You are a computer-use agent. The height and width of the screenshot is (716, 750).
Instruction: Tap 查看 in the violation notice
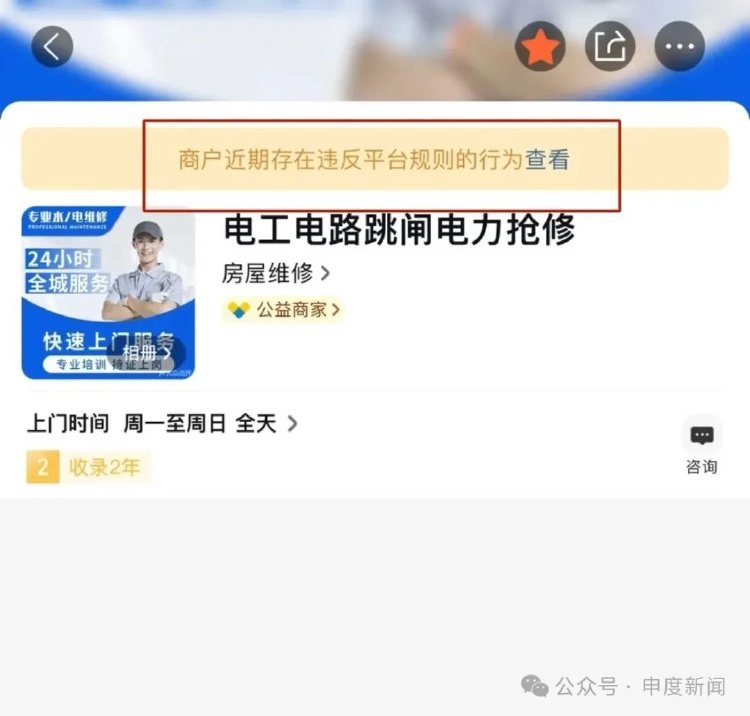(x=548, y=160)
